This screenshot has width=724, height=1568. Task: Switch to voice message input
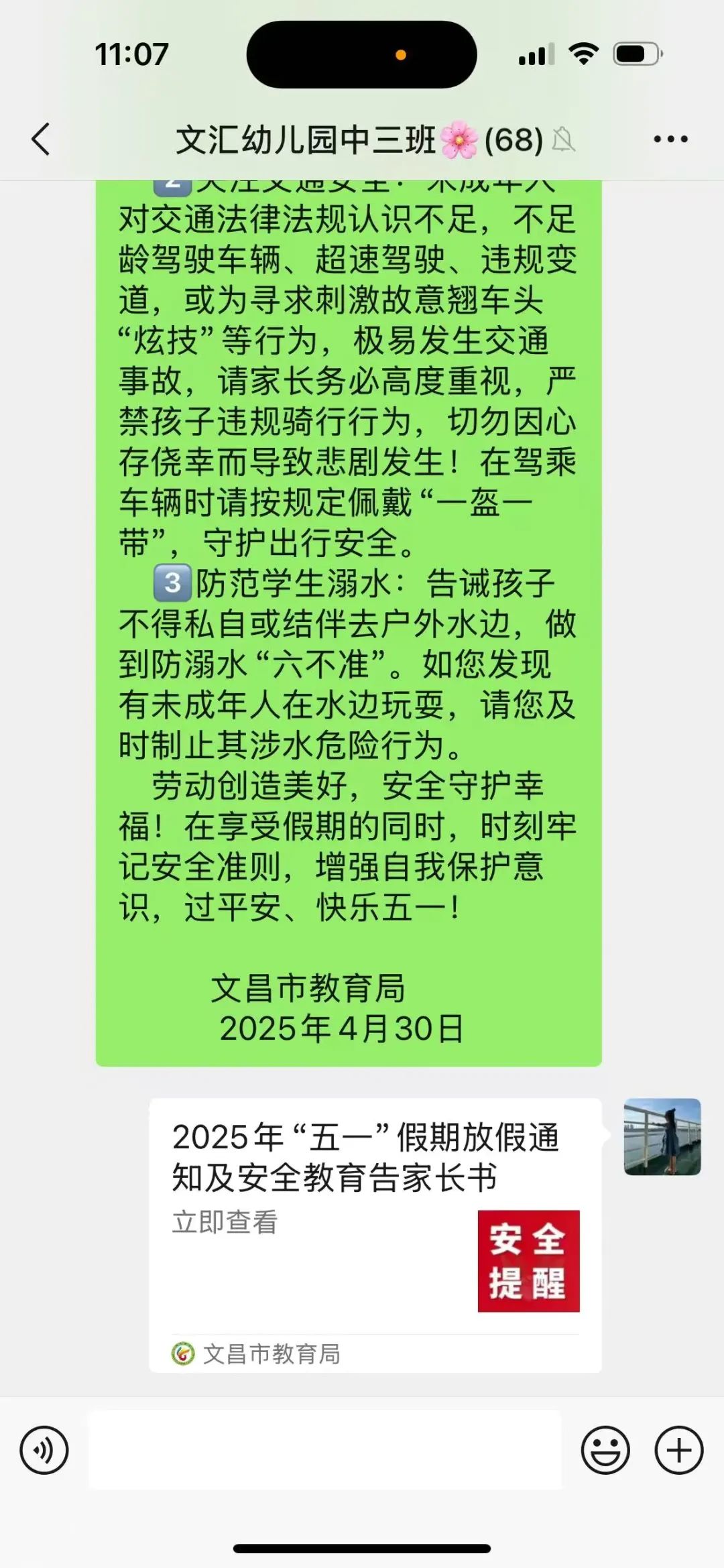pos(44,1451)
